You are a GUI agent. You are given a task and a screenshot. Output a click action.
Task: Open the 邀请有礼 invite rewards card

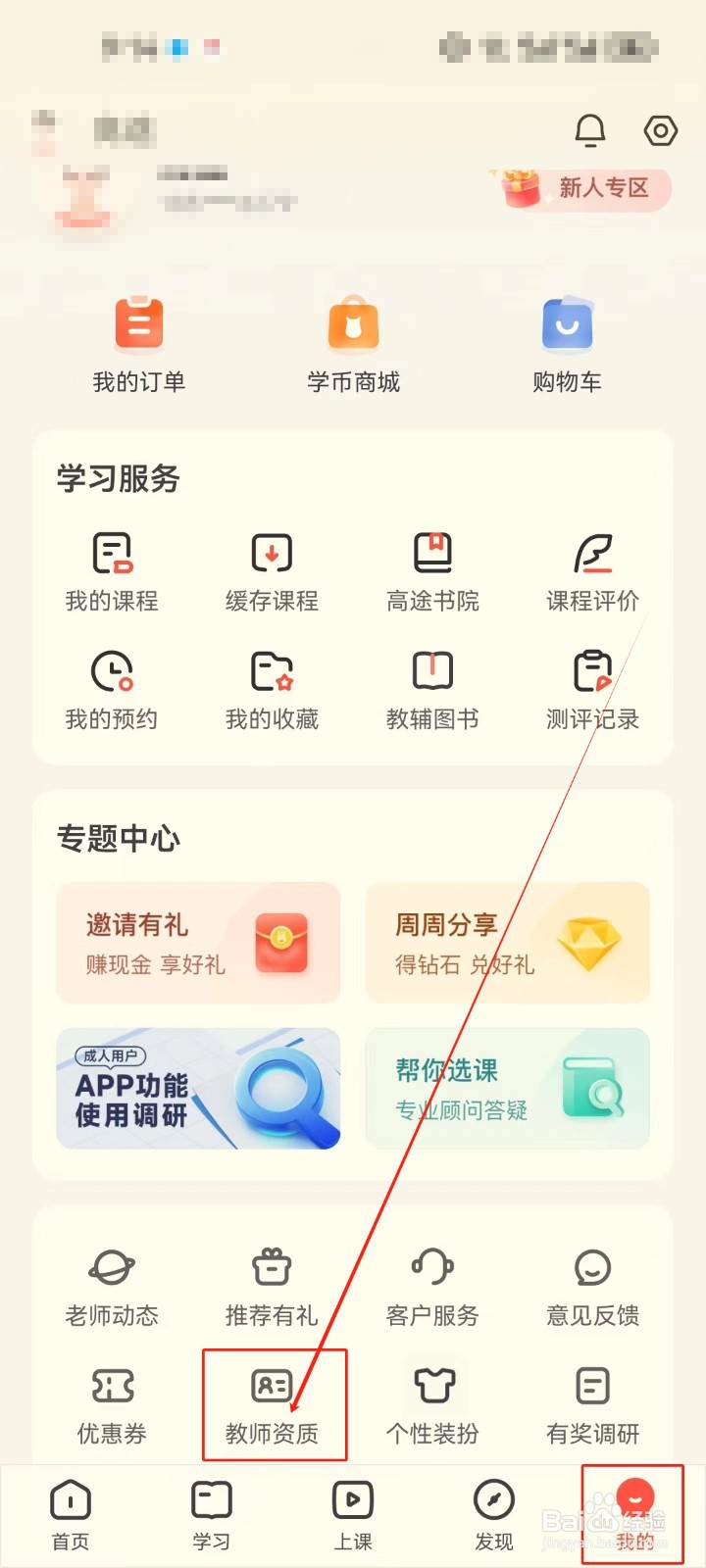click(x=198, y=943)
